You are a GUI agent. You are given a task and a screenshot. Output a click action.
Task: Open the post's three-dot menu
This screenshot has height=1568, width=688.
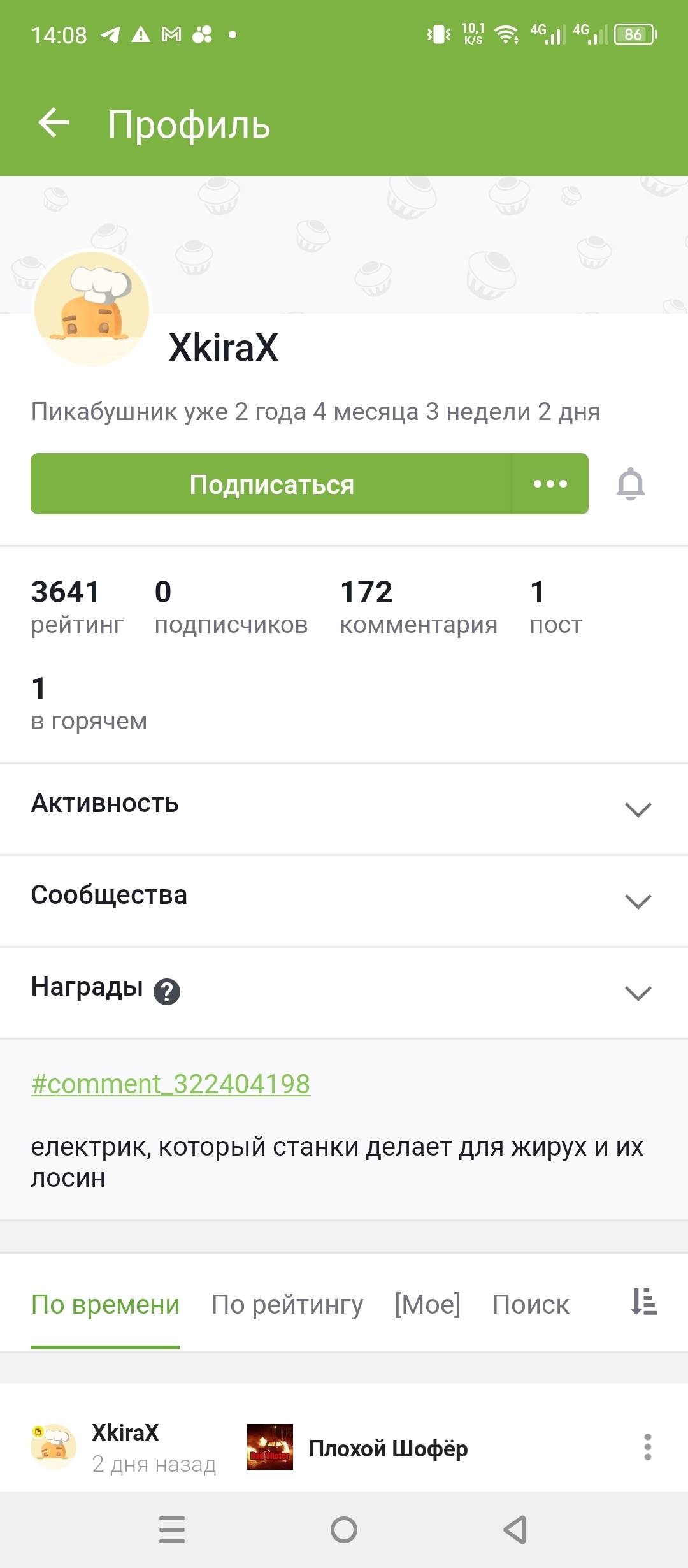(x=647, y=1447)
